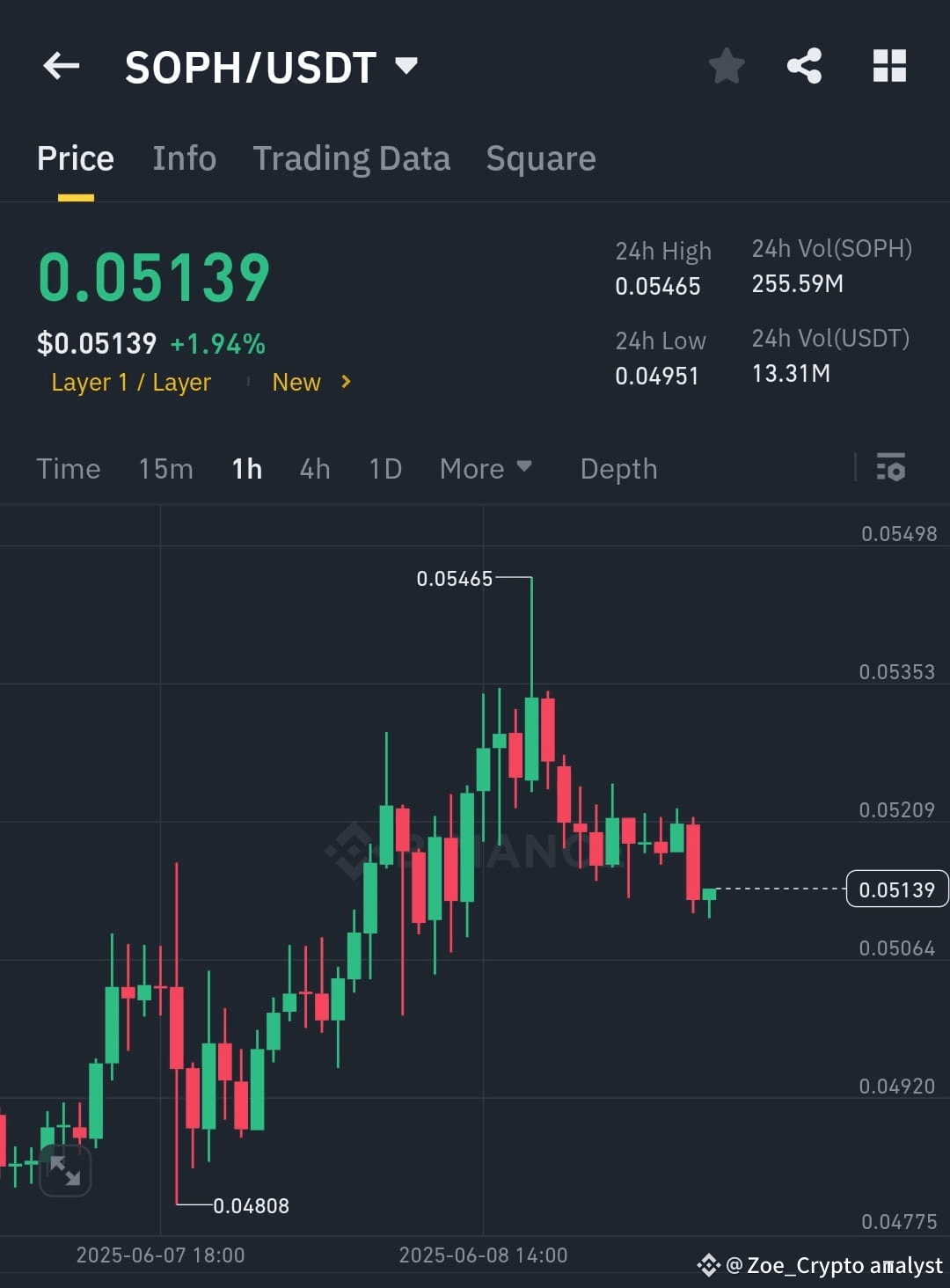Open chart indicator settings icon
The image size is (950, 1288).
pyautogui.click(x=891, y=468)
